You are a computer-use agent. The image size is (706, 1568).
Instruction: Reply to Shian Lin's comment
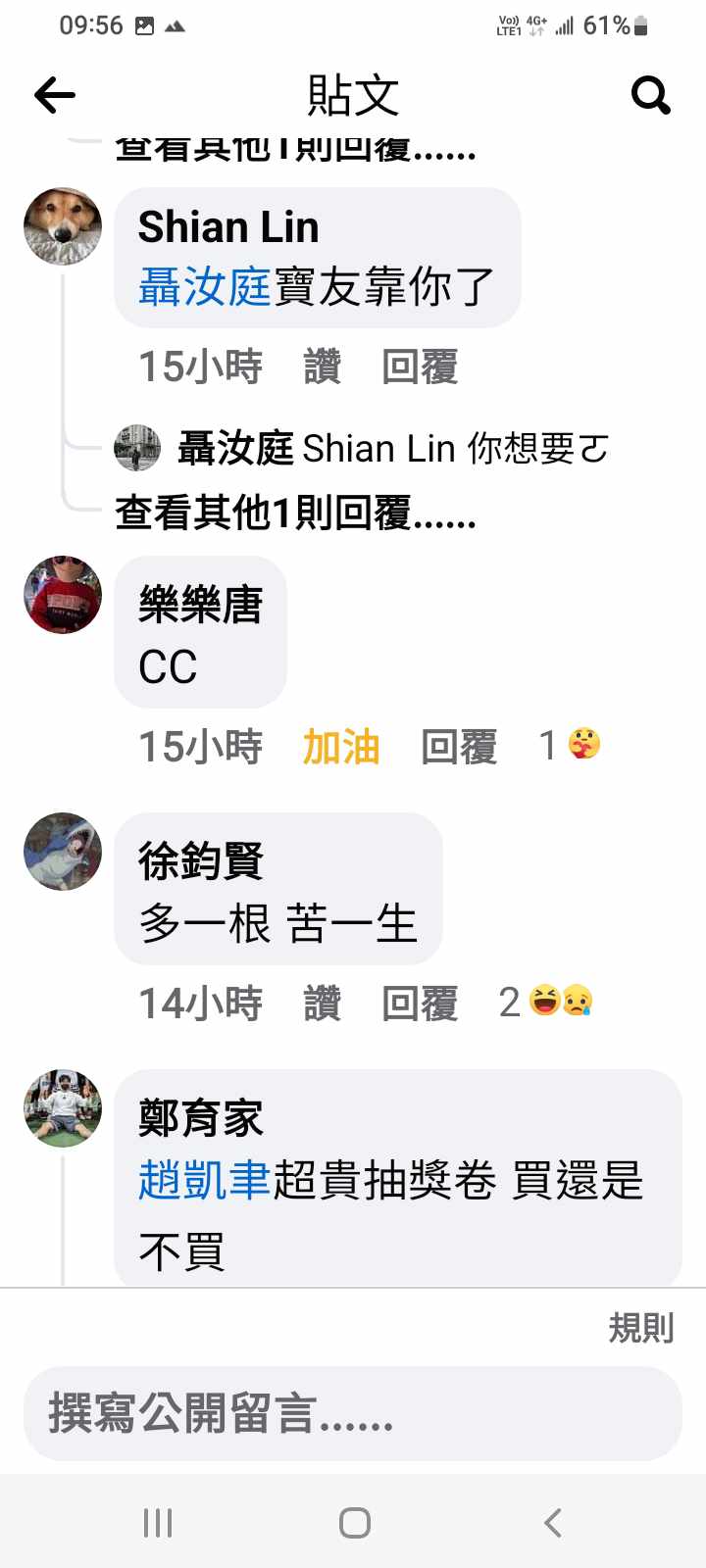(x=420, y=367)
